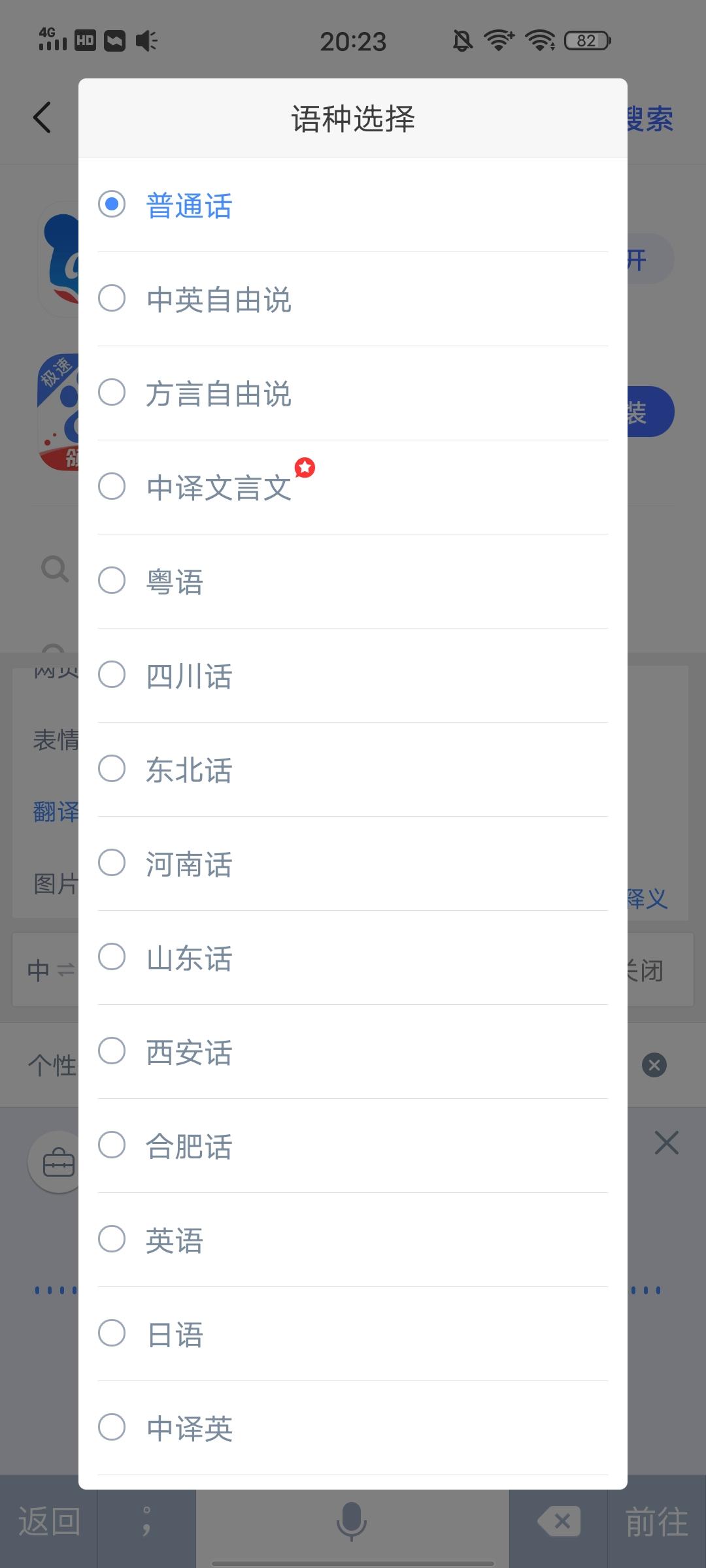Click the back arrow at top left

[41, 116]
